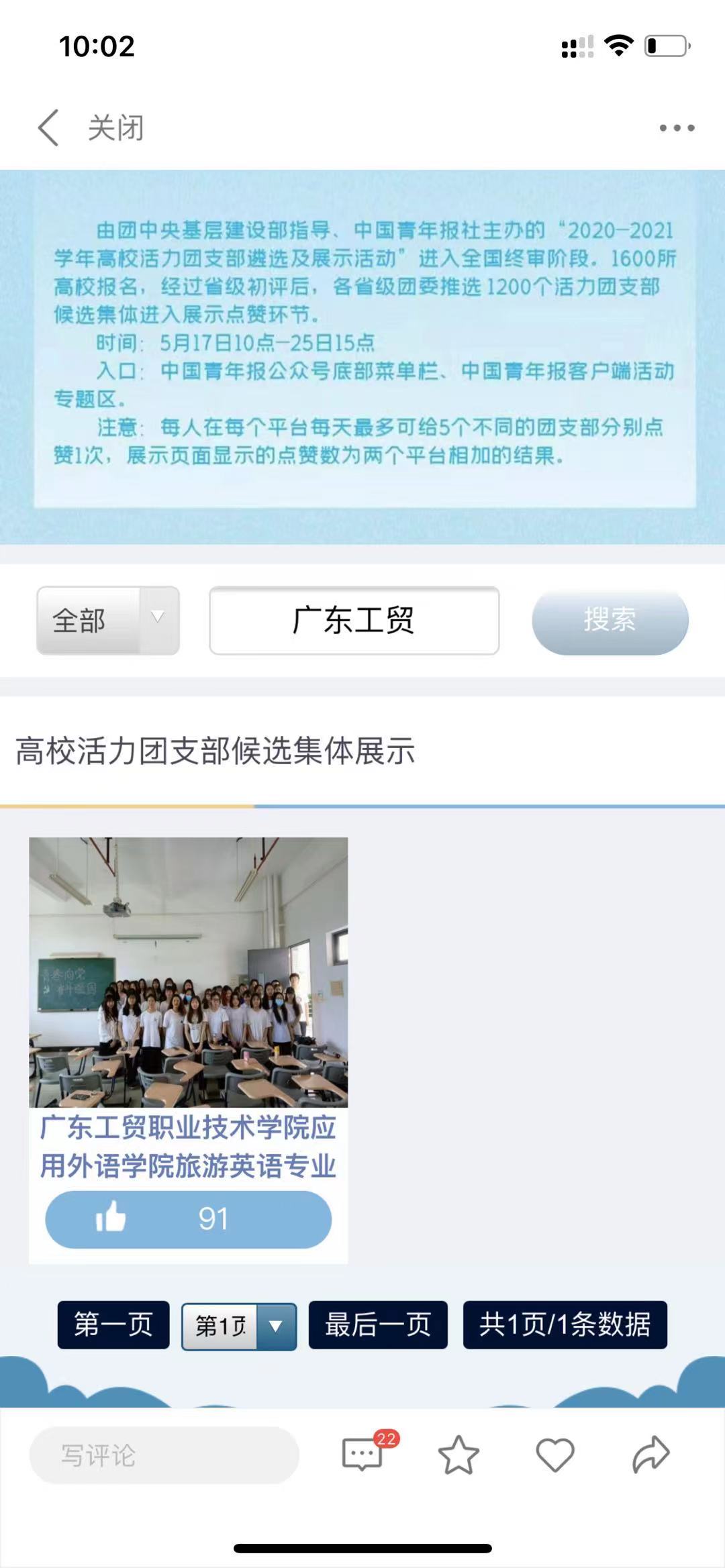Open the 广东工贸职业技术学院 class photo card
Viewport: 725px width, 1568px height.
point(188,972)
